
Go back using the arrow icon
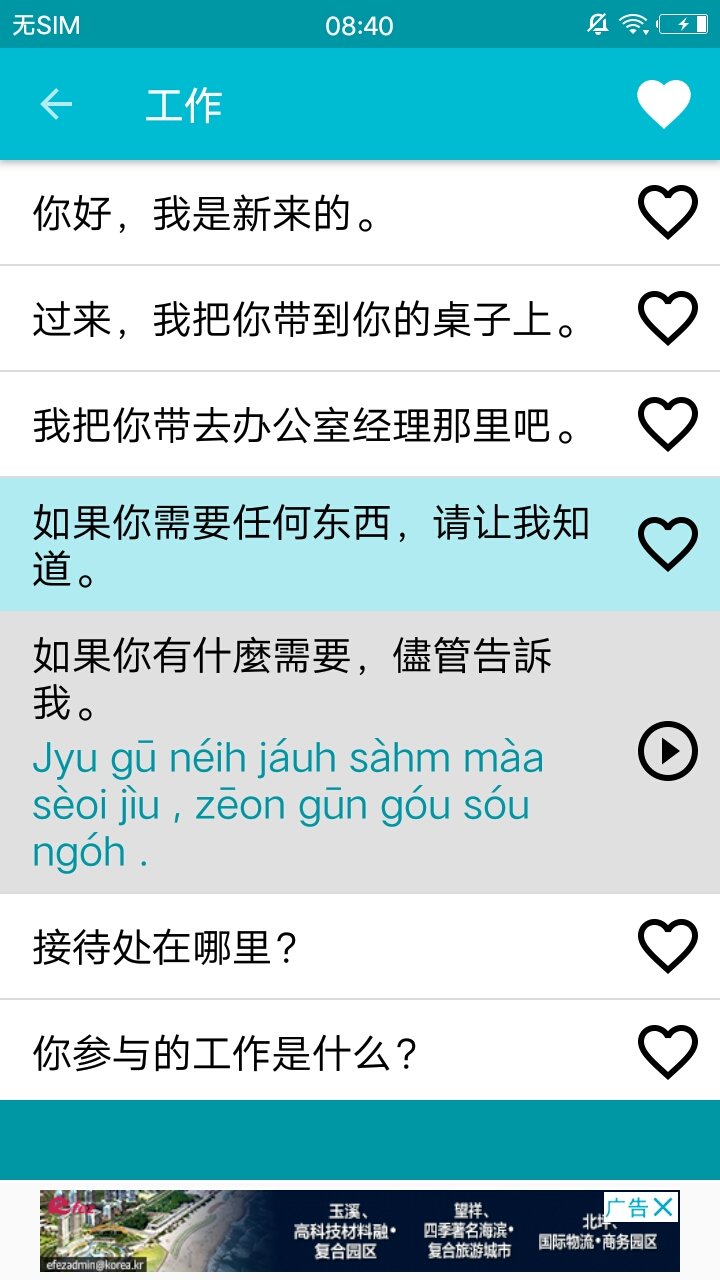56,105
